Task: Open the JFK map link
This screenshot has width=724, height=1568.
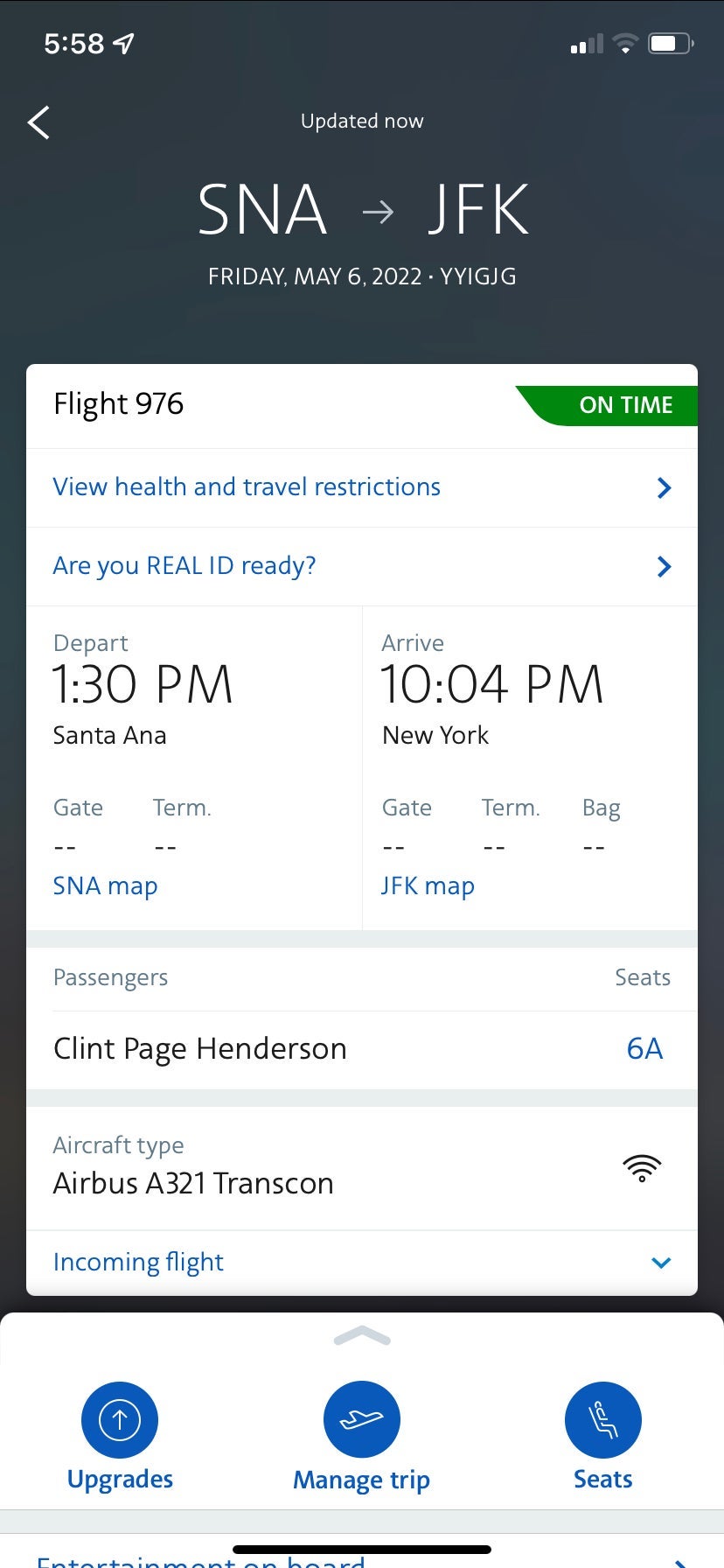Action: click(428, 885)
